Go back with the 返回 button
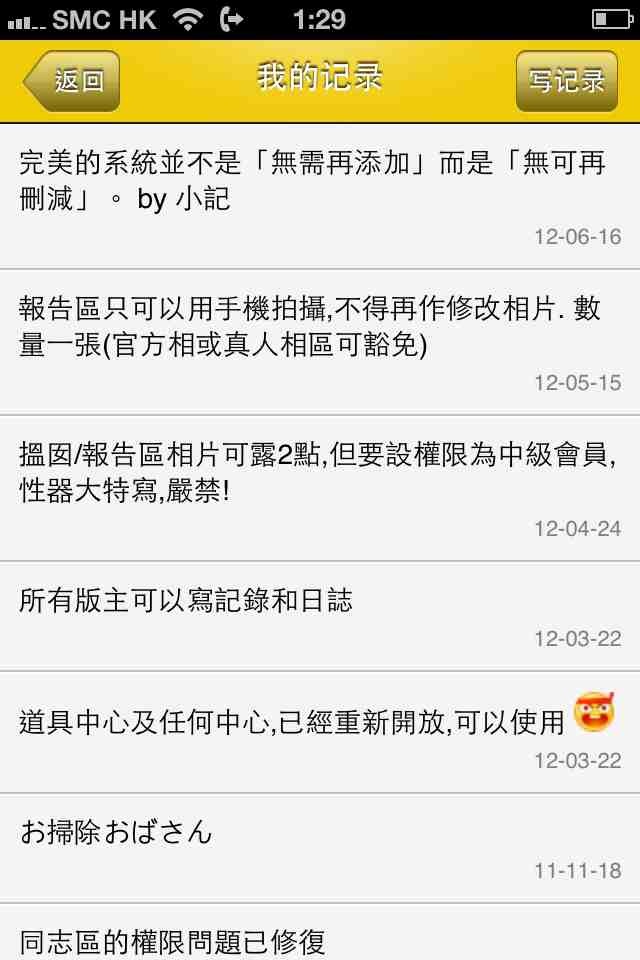 [73, 81]
